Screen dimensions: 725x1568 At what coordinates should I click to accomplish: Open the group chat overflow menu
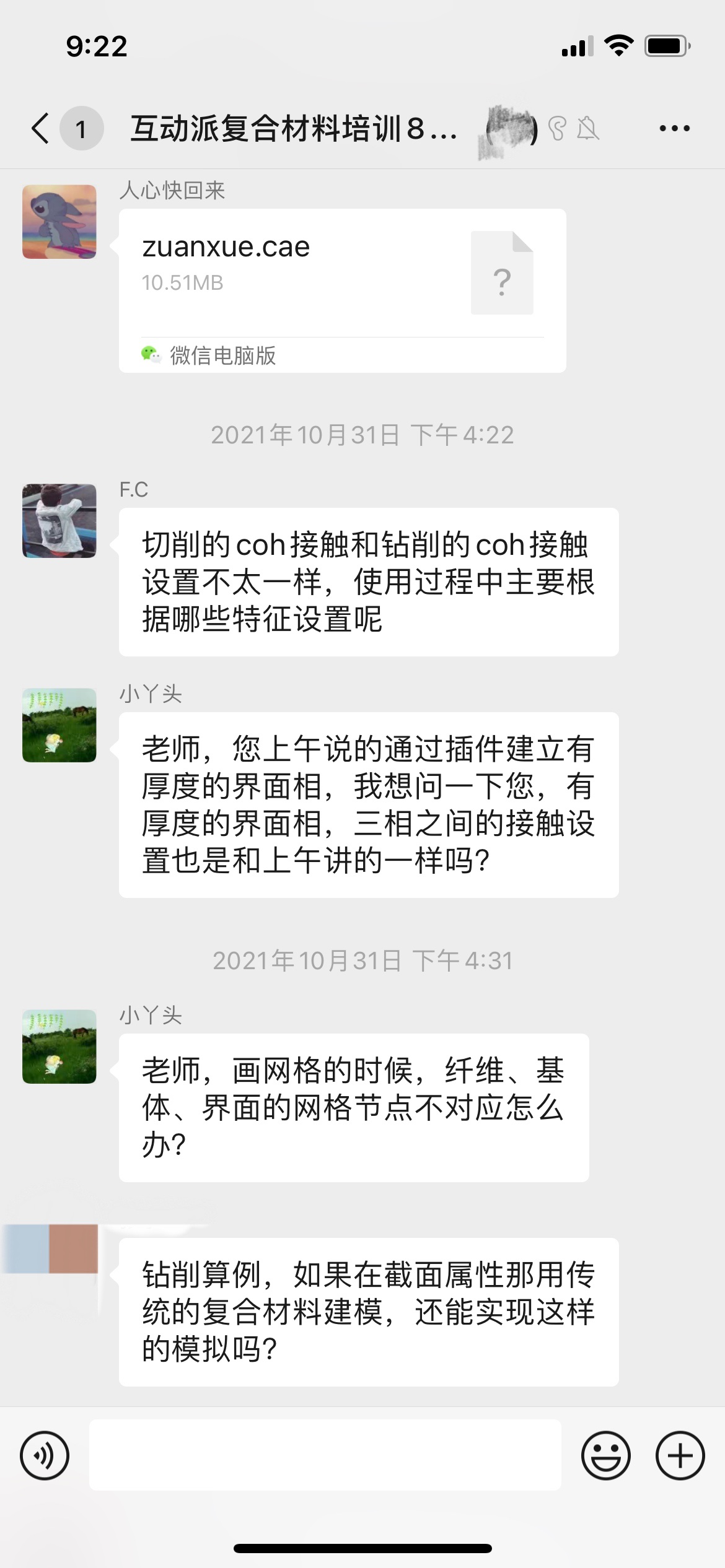point(674,129)
